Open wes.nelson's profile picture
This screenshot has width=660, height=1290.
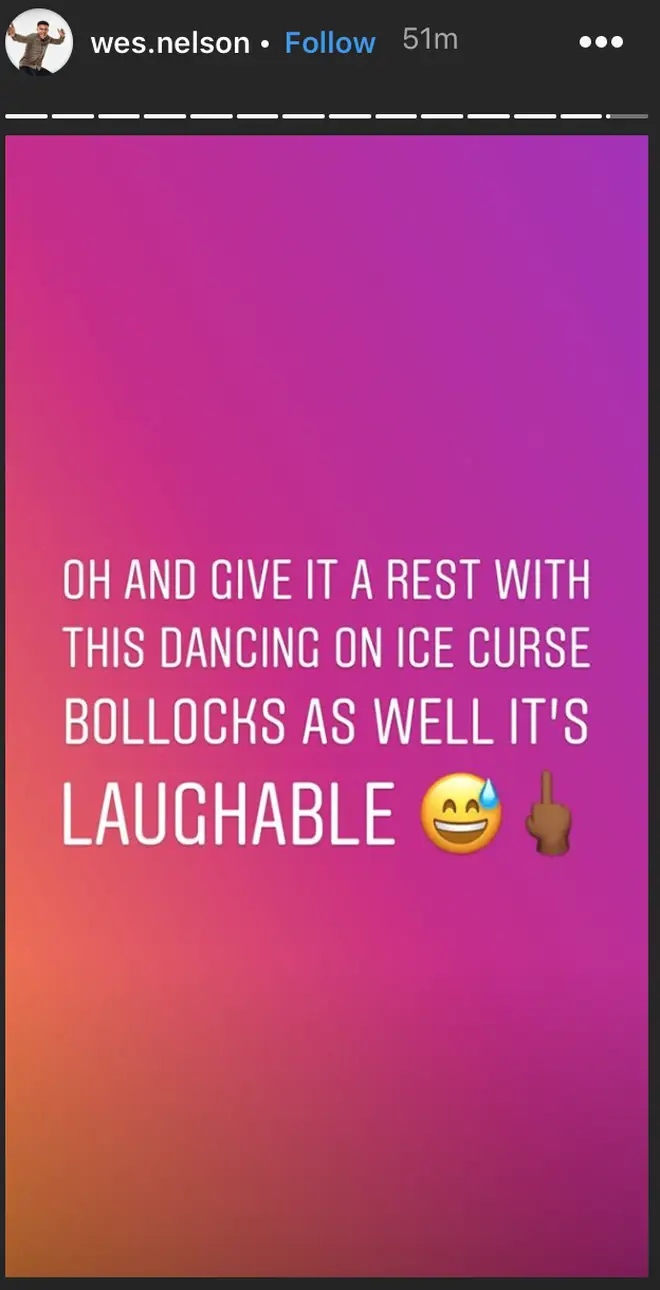point(39,42)
